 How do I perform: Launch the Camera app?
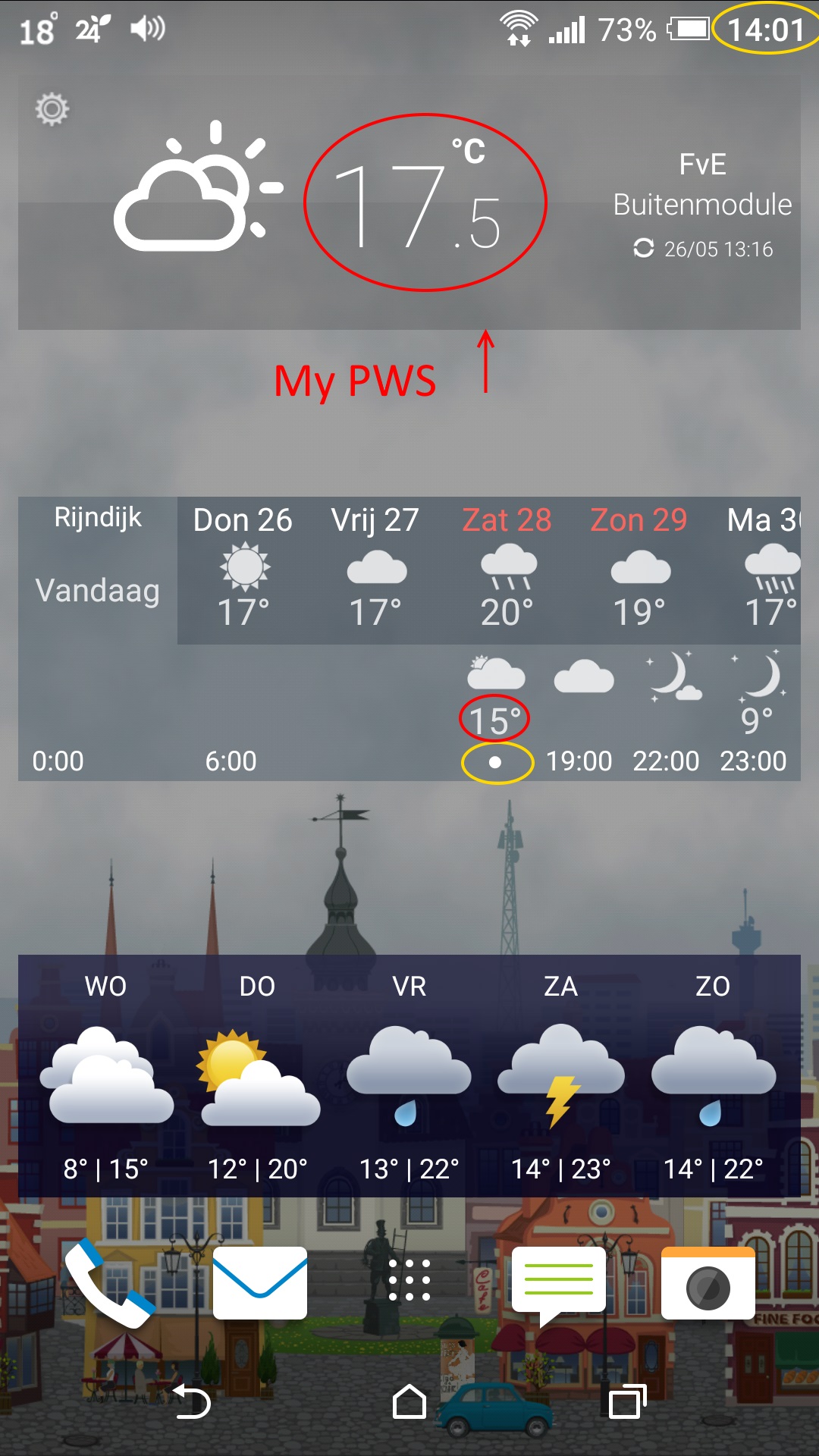click(708, 1283)
